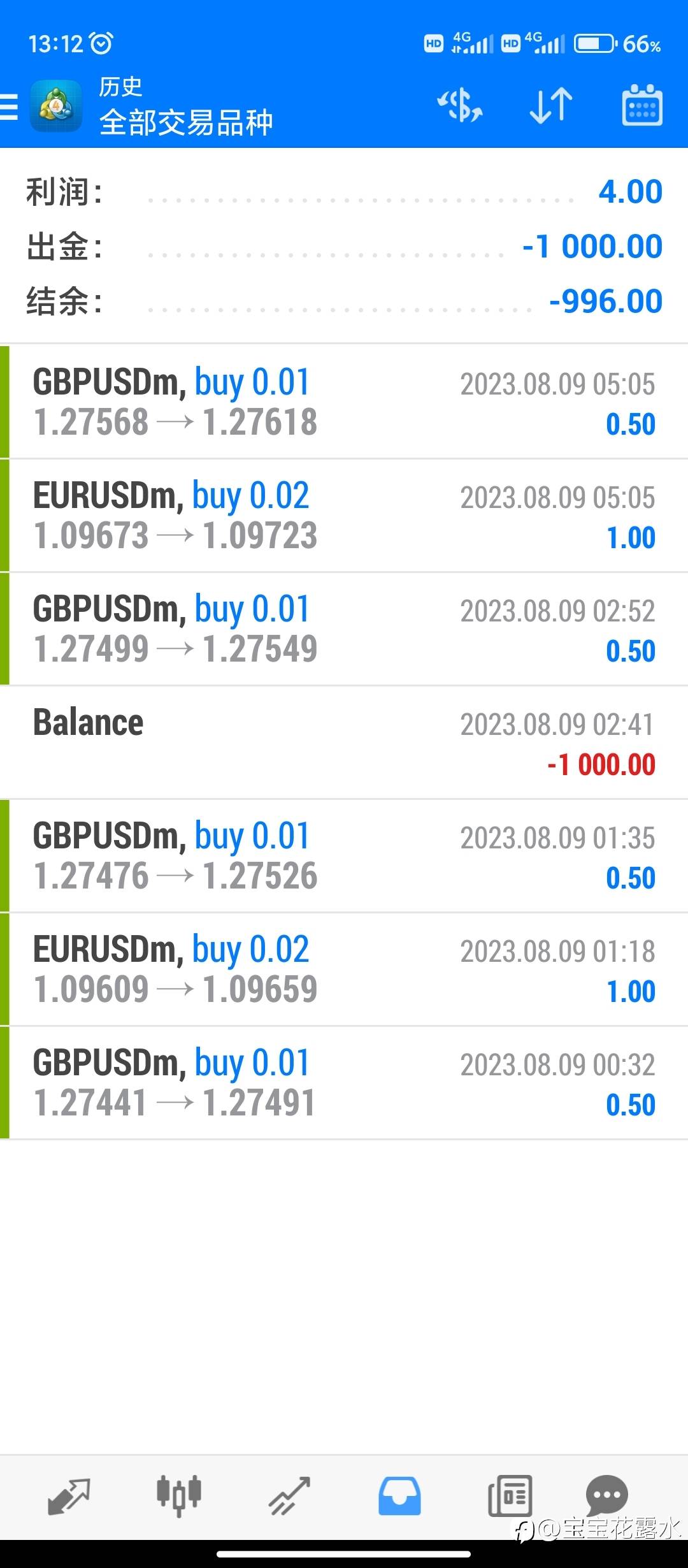The width and height of the screenshot is (688, 1568).
Task: Open GBPUSDm trade closed at 1.27549
Action: pos(344,628)
